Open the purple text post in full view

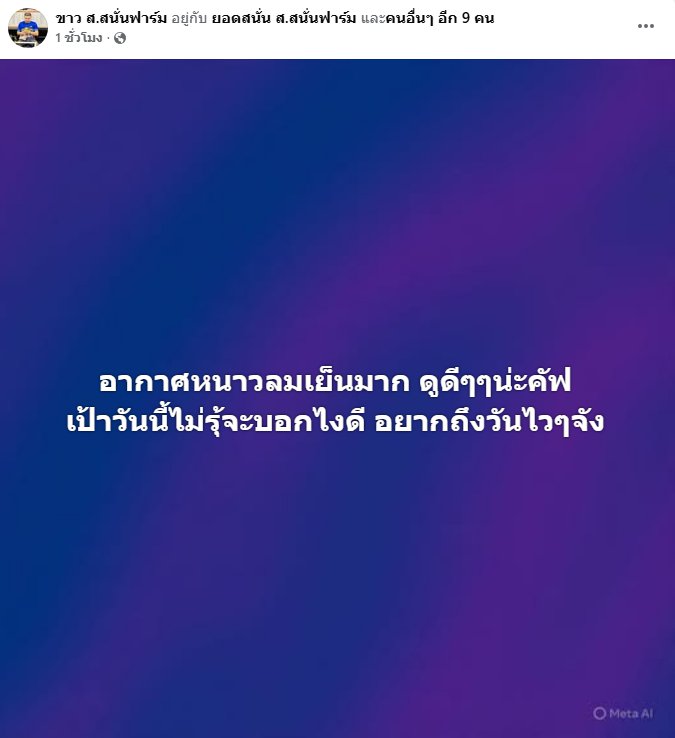(x=337, y=398)
